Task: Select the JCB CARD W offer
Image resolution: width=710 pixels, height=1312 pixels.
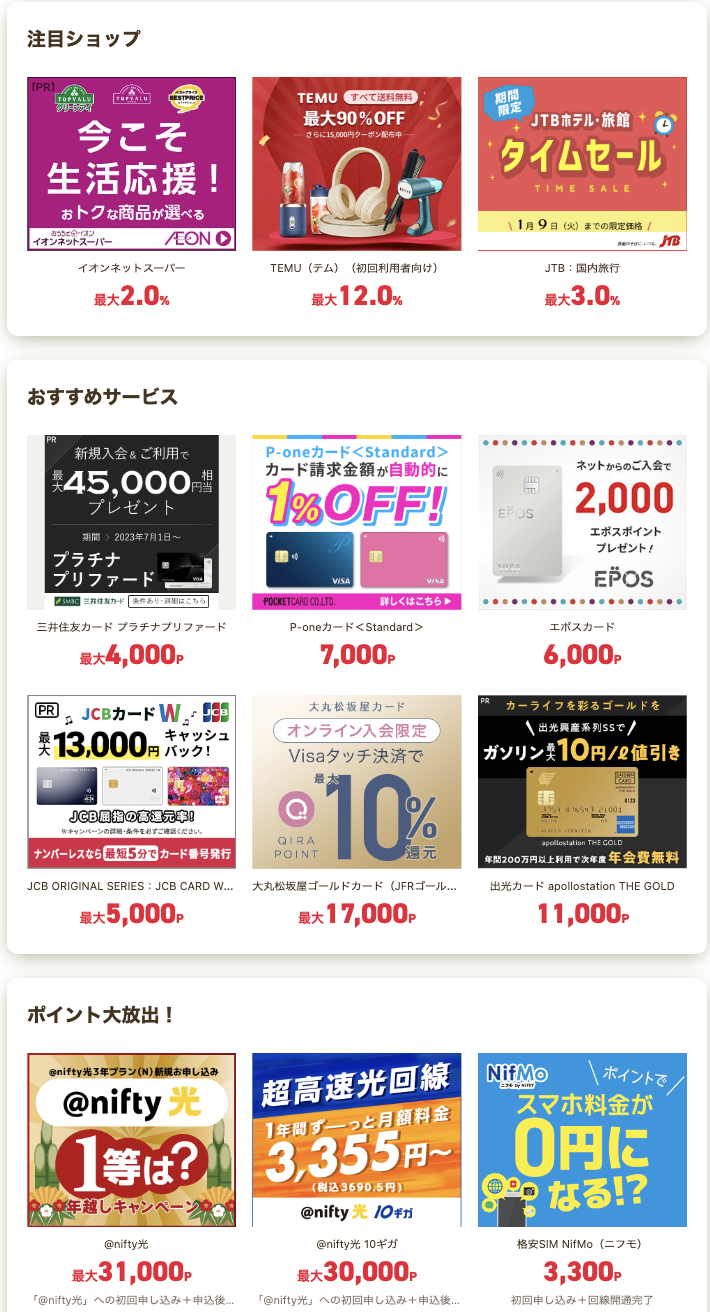Action: coord(131,782)
